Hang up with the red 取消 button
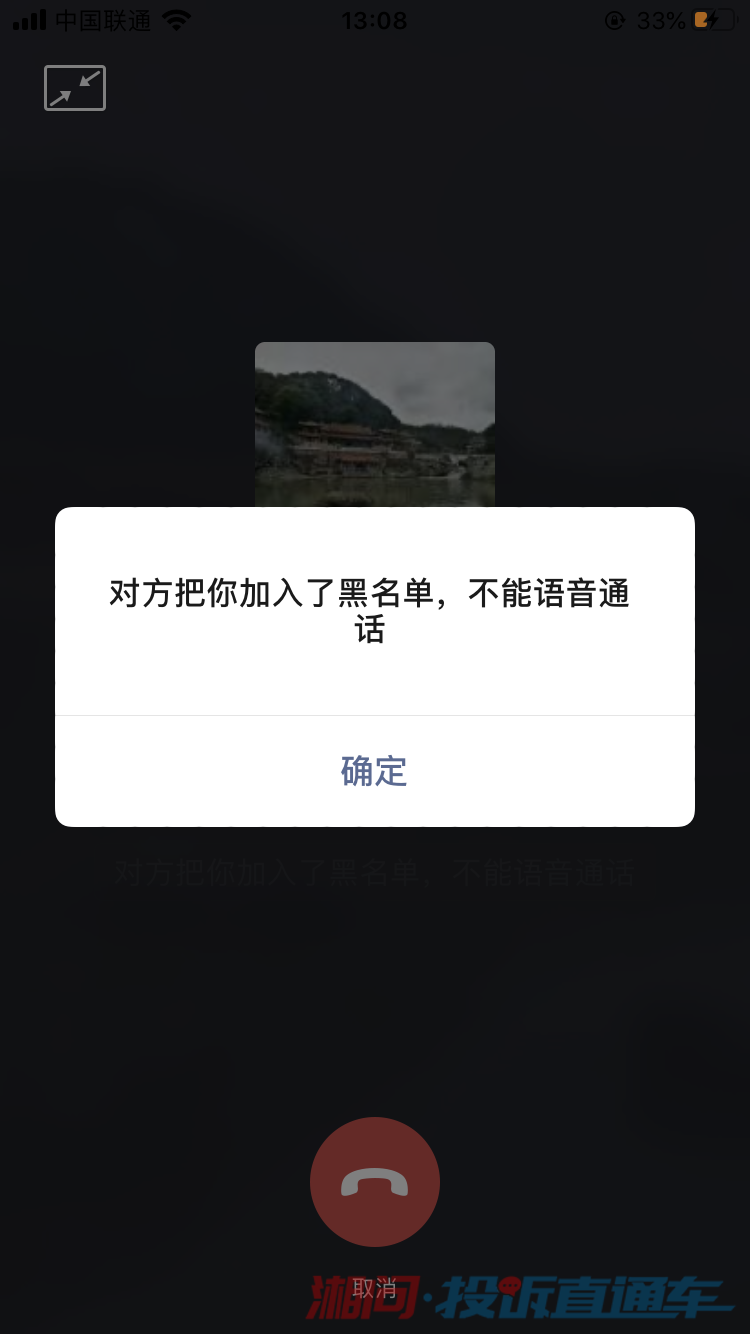This screenshot has width=750, height=1334. (374, 1182)
